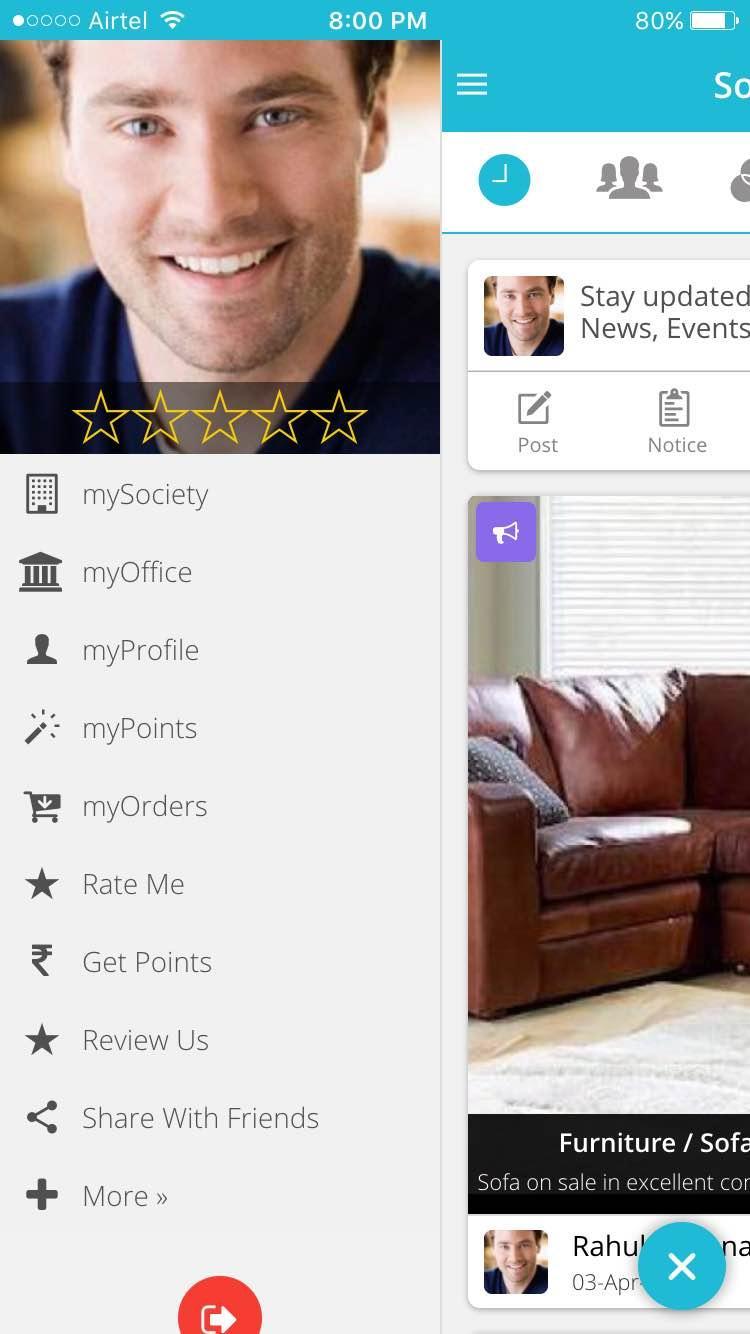
Task: Create a new Post
Action: click(x=537, y=422)
